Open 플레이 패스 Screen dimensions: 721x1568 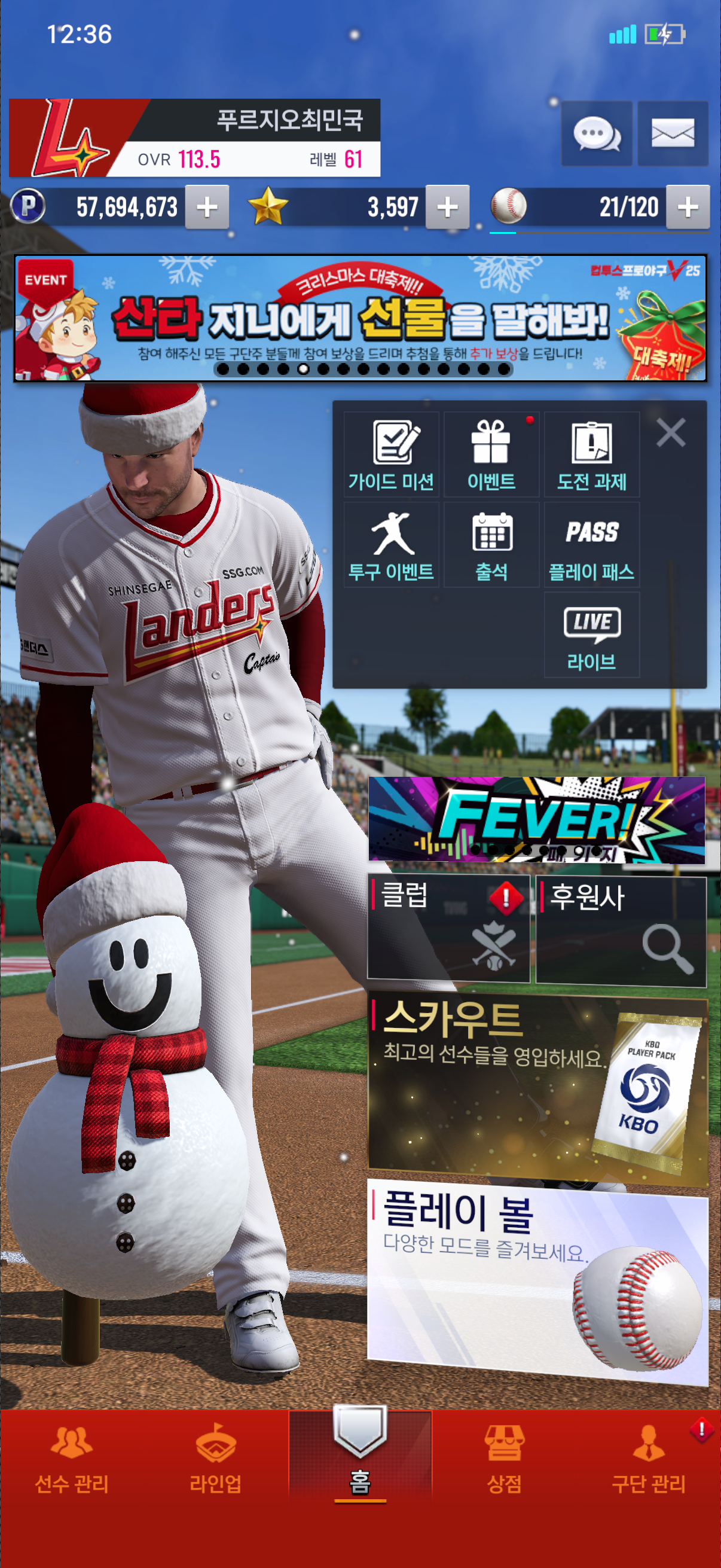591,545
